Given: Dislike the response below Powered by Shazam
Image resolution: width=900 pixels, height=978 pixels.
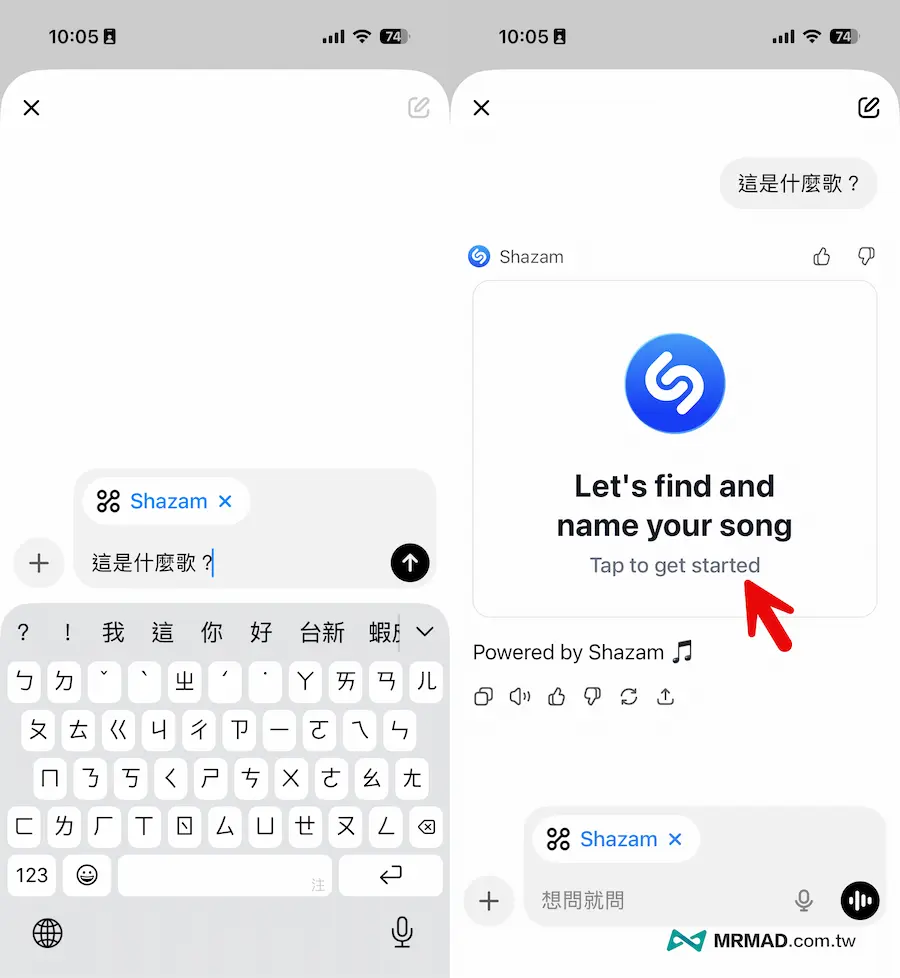Looking at the screenshot, I should 592,697.
